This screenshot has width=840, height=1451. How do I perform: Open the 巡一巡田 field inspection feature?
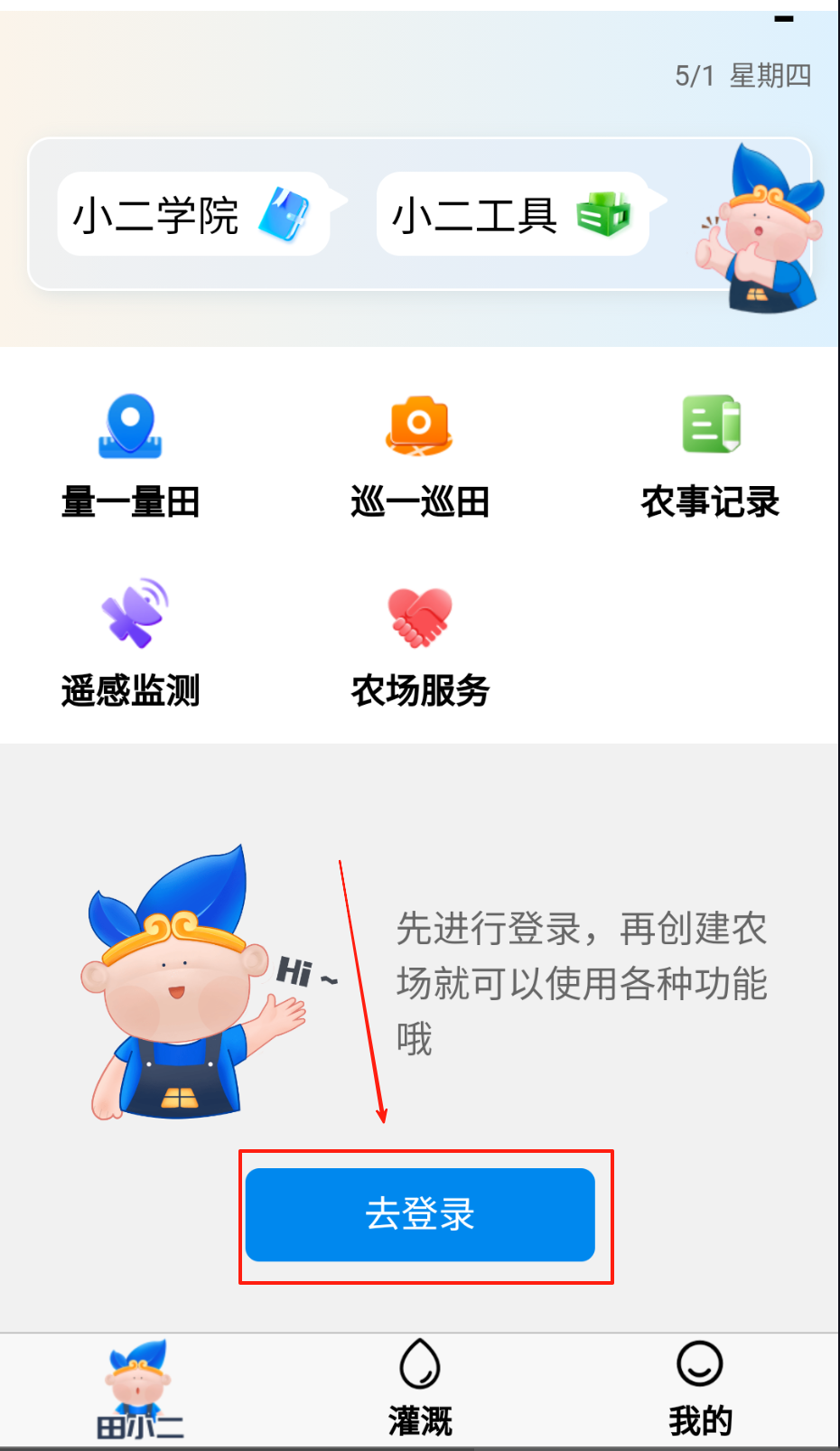419,456
